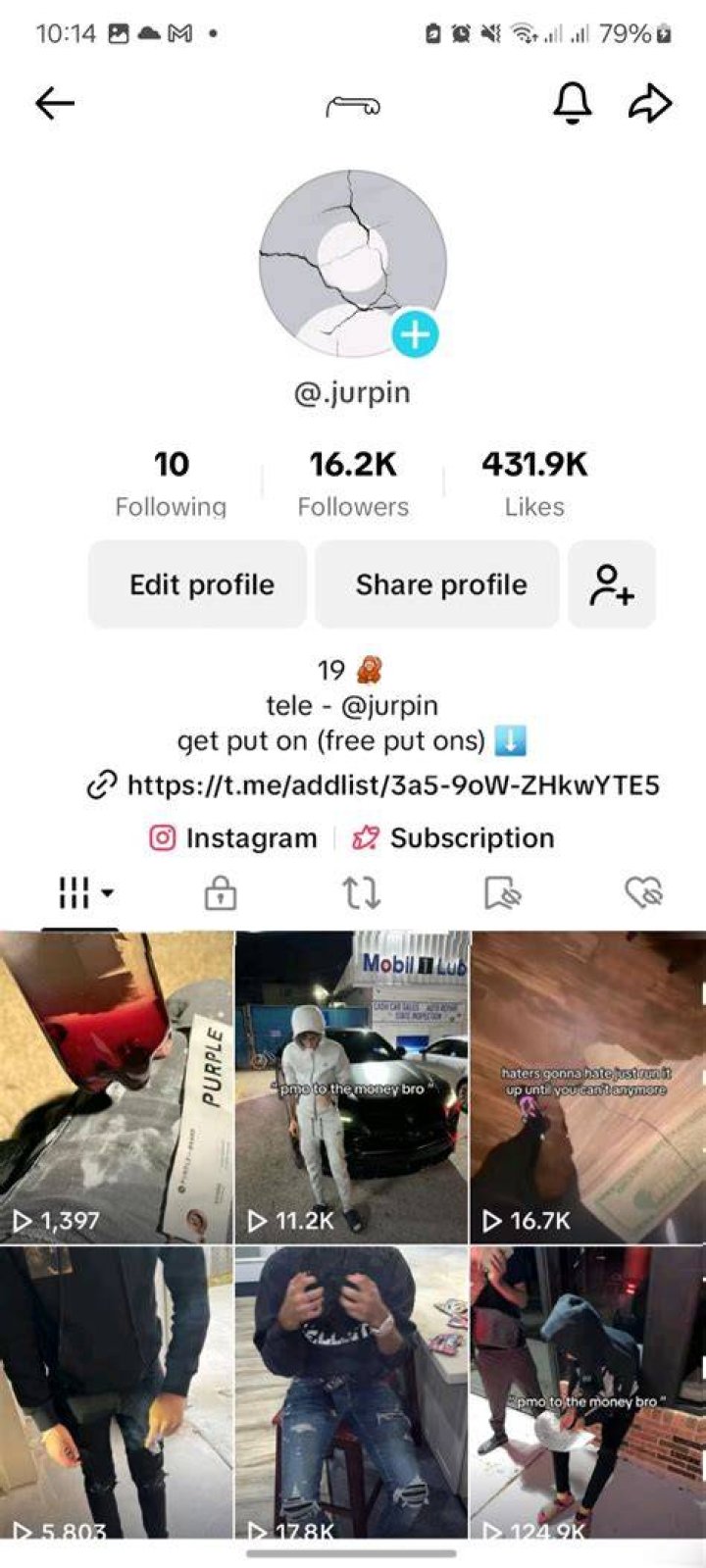Image resolution: width=706 pixels, height=1568 pixels.
Task: Switch to the reposts tab
Action: pos(361,893)
